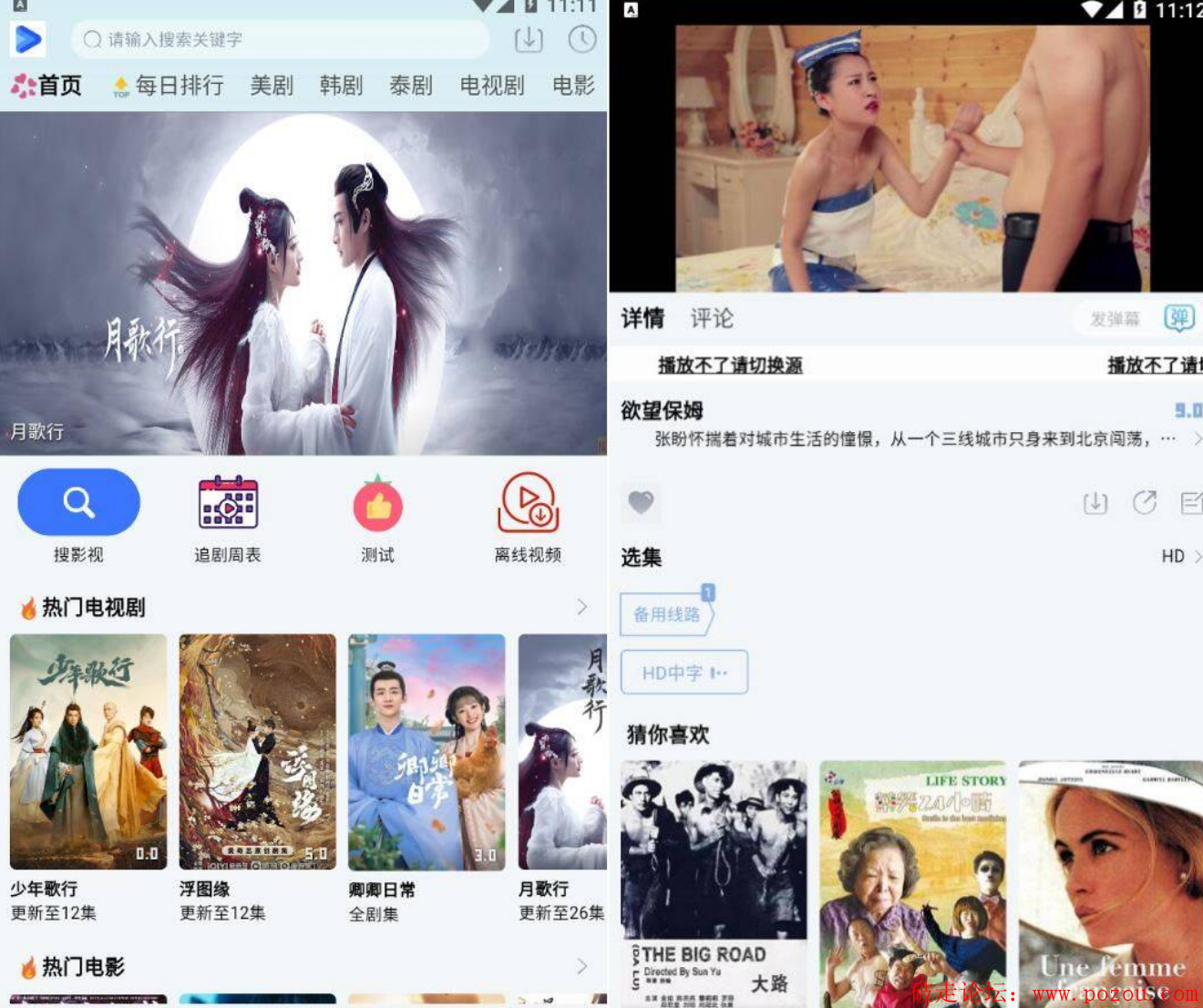Open the 少年歌行 drama card

tap(88, 753)
